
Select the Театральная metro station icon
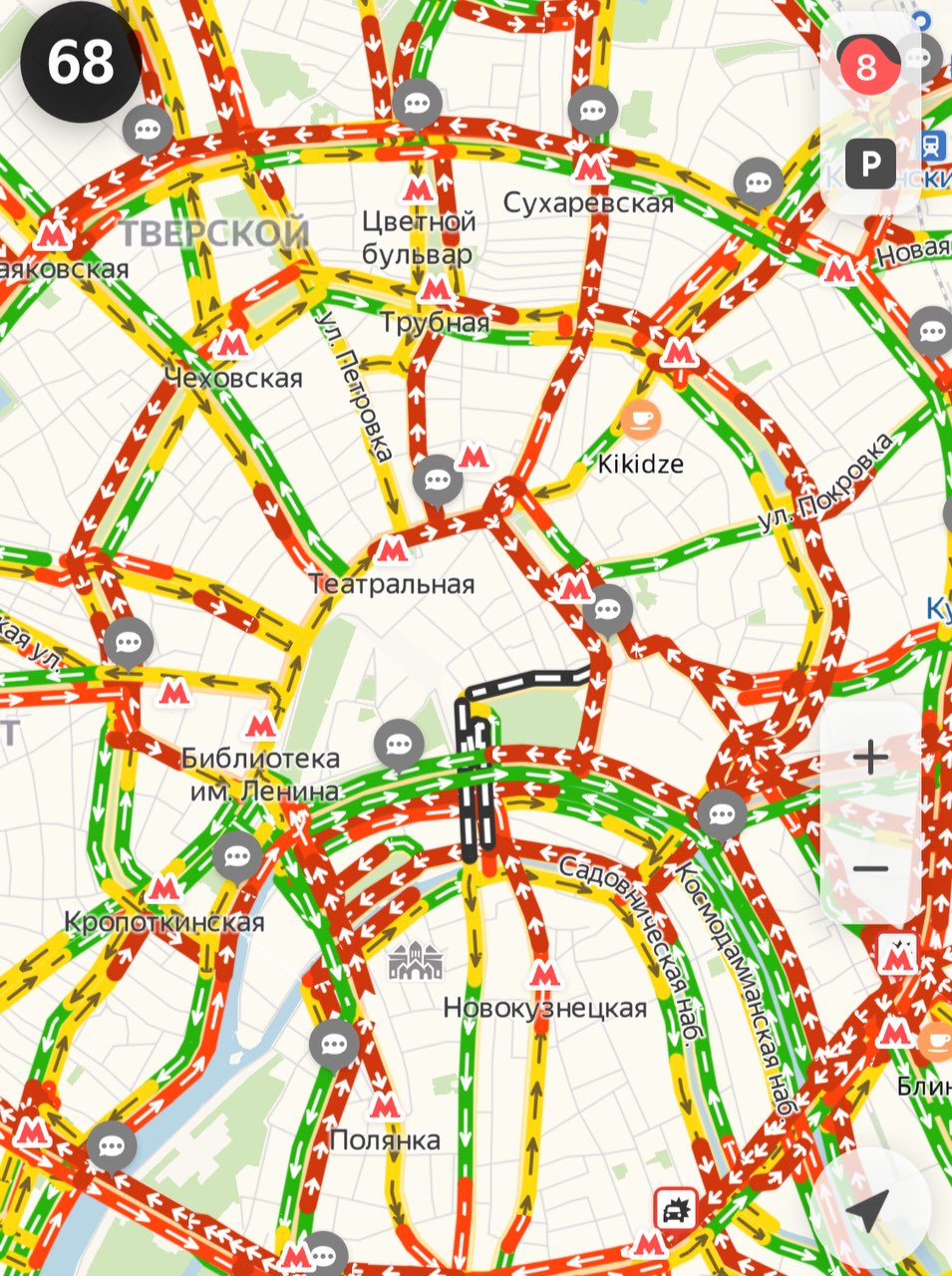coord(390,549)
